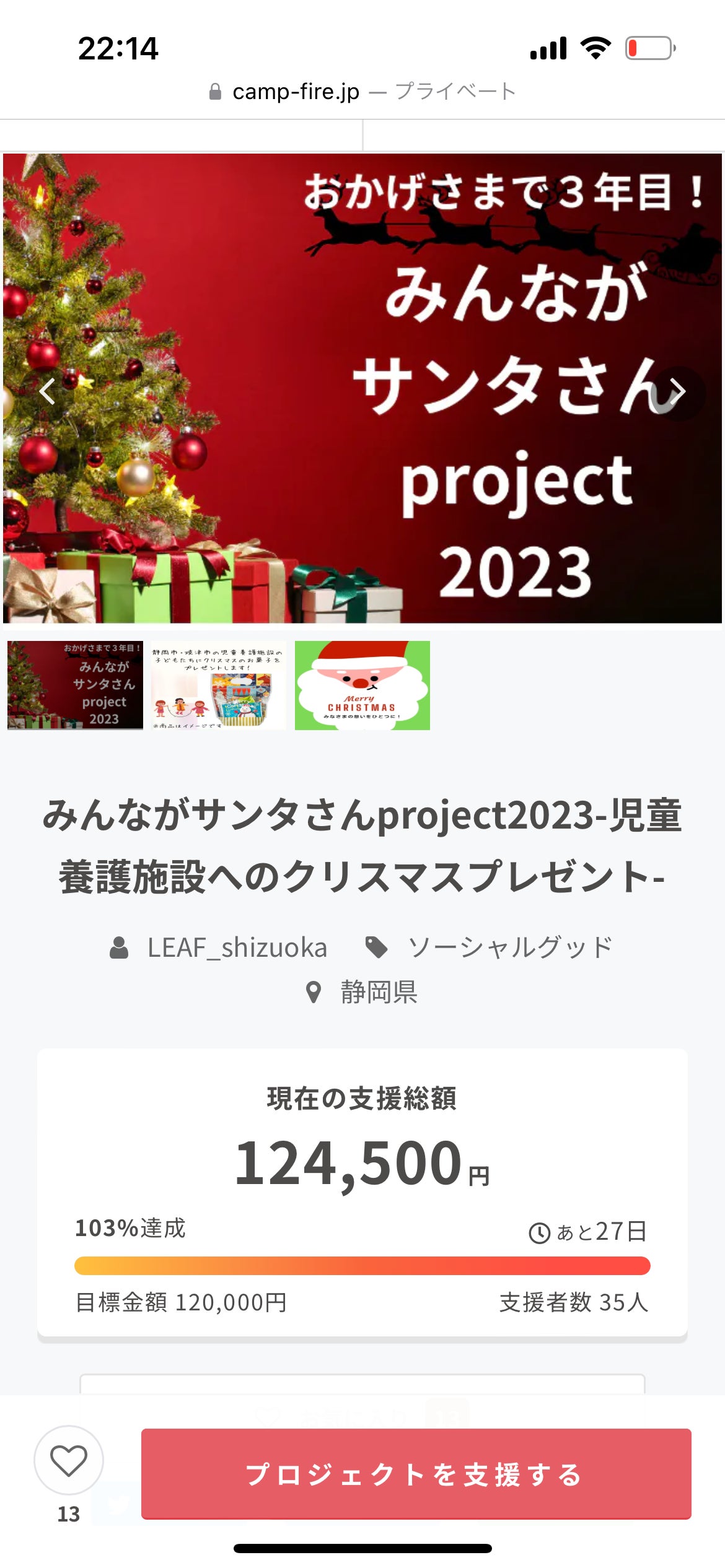Screen dimensions: 725x1568
Task: Select the sweets gift bag thumbnail
Action: [218, 685]
